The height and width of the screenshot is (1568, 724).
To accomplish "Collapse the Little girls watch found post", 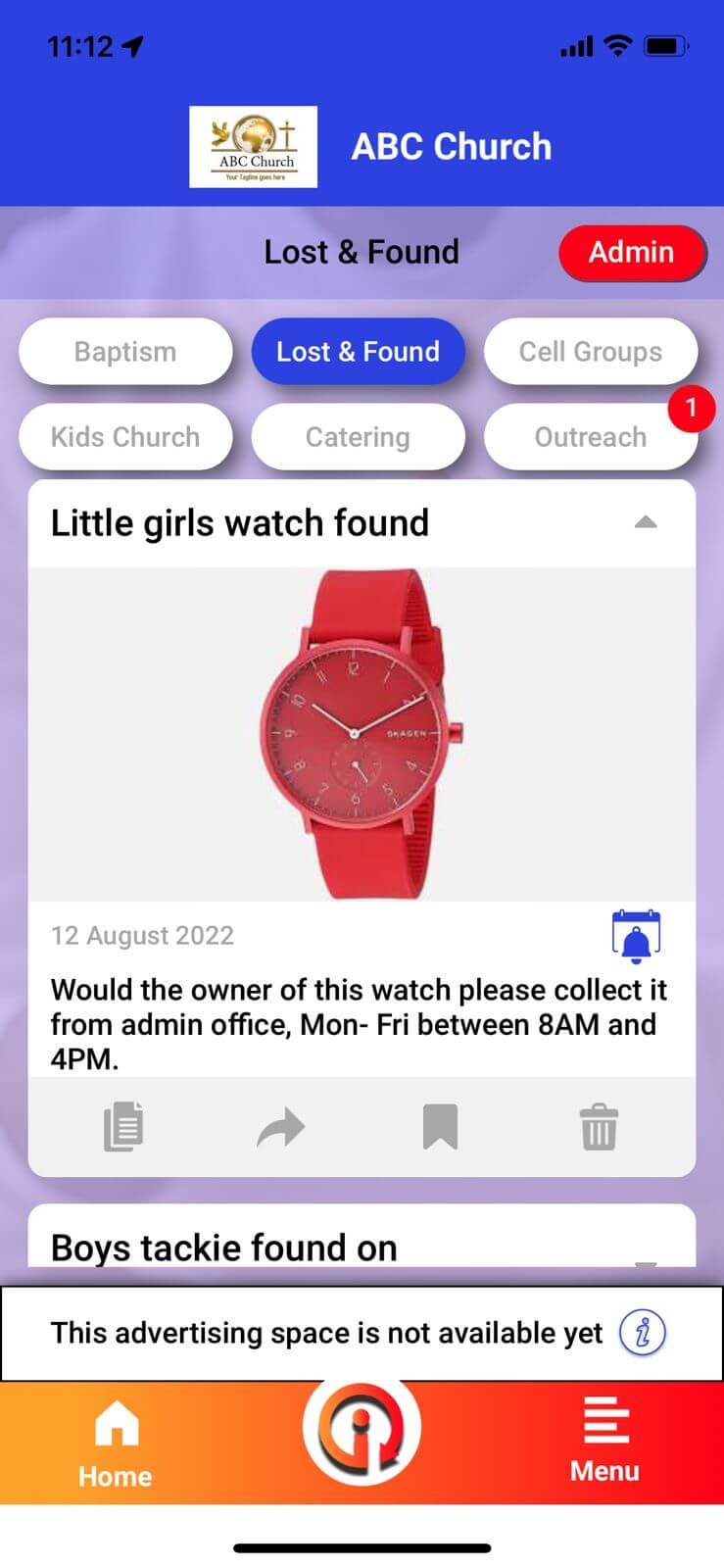I will tap(646, 522).
